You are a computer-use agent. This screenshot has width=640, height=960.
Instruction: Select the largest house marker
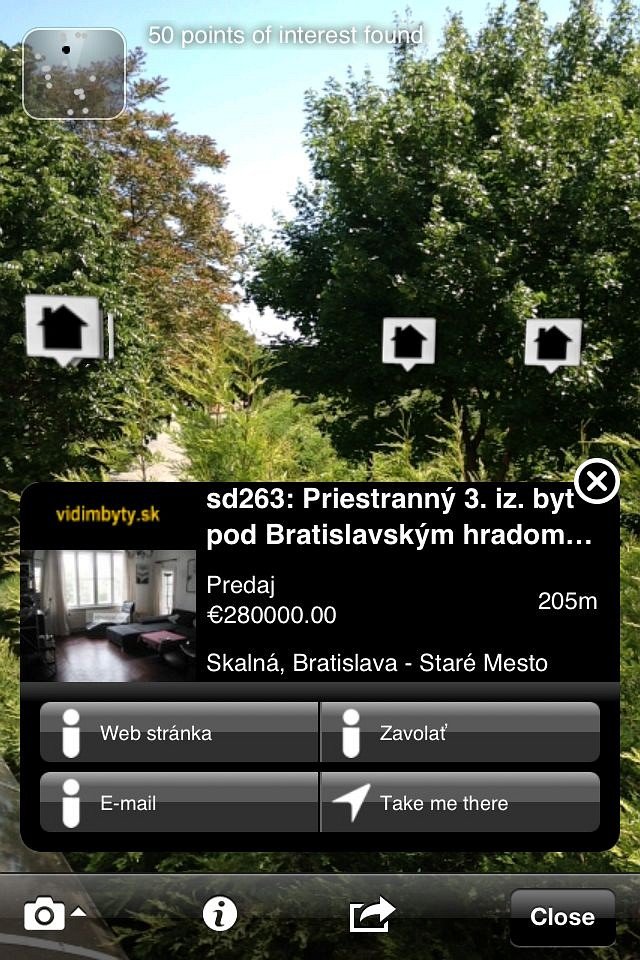click(x=64, y=327)
